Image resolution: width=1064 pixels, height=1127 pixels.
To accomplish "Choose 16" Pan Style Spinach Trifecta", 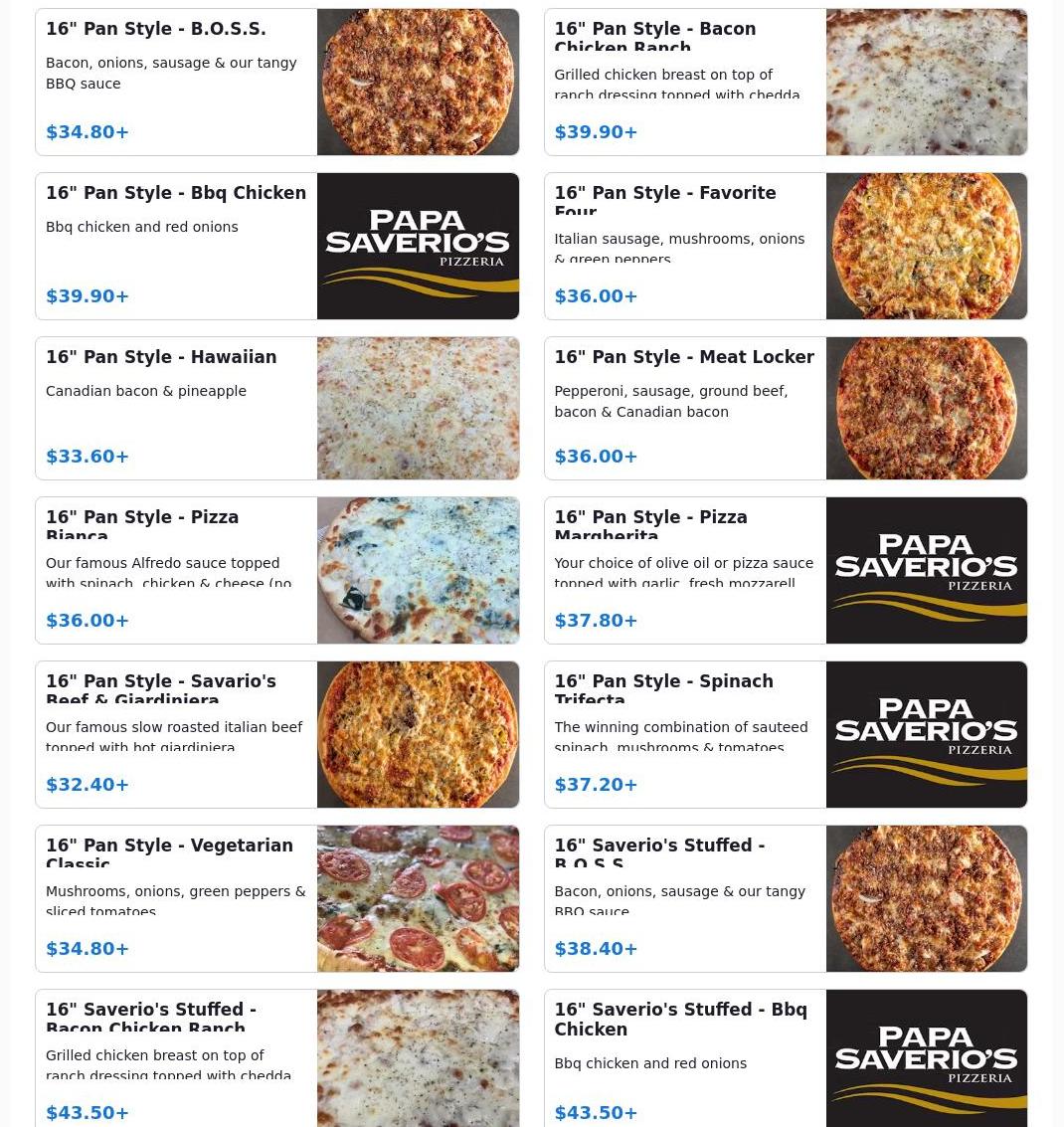I will [785, 735].
